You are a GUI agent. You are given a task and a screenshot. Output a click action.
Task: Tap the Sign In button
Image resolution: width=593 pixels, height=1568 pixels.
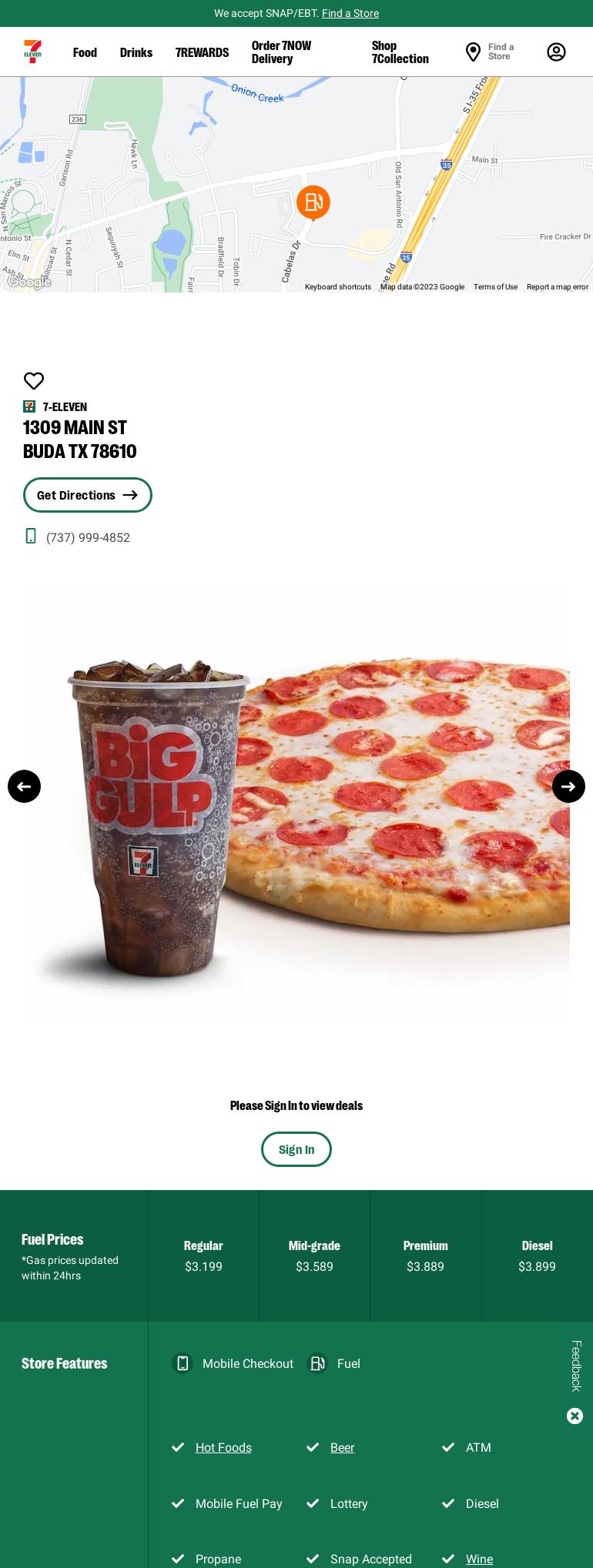click(296, 1149)
